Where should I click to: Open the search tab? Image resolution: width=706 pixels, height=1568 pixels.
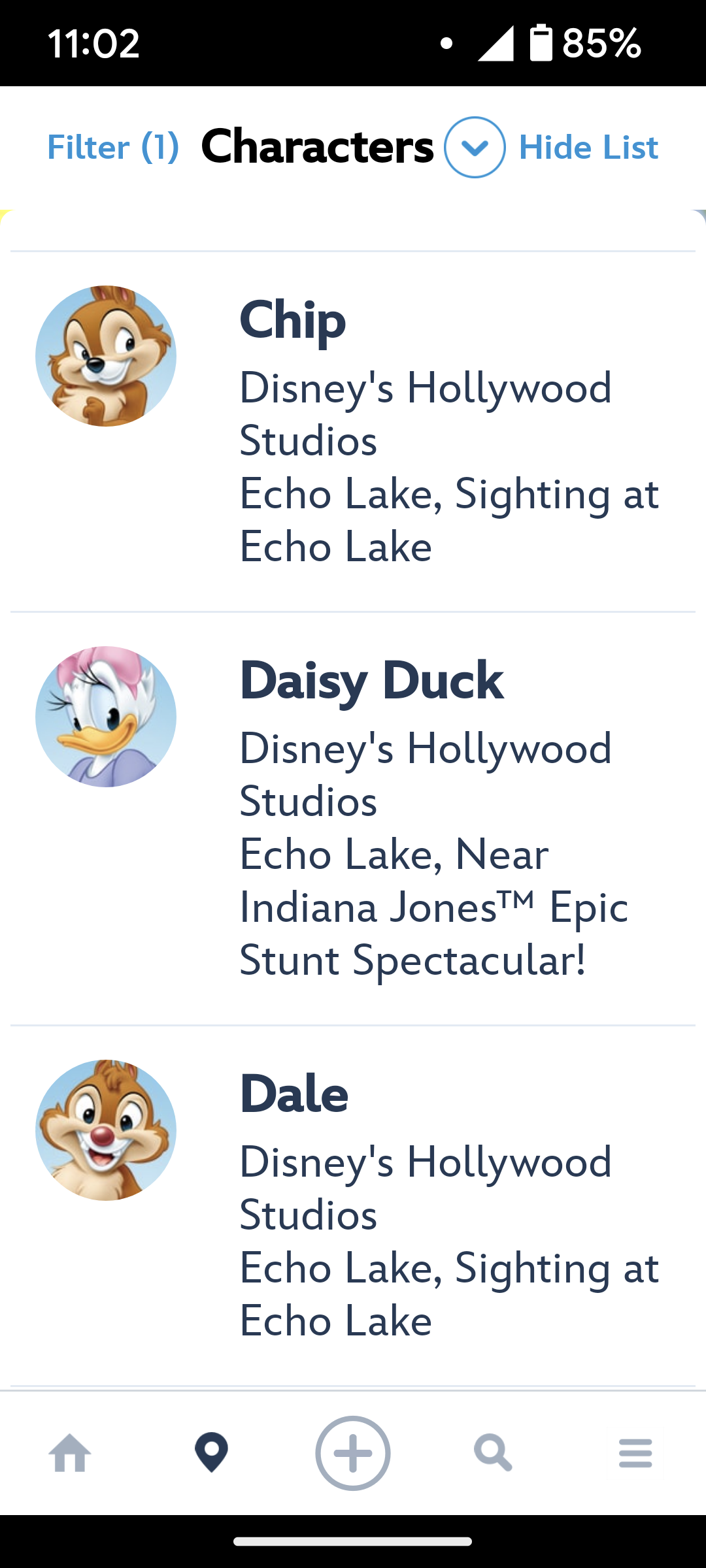pos(493,1454)
